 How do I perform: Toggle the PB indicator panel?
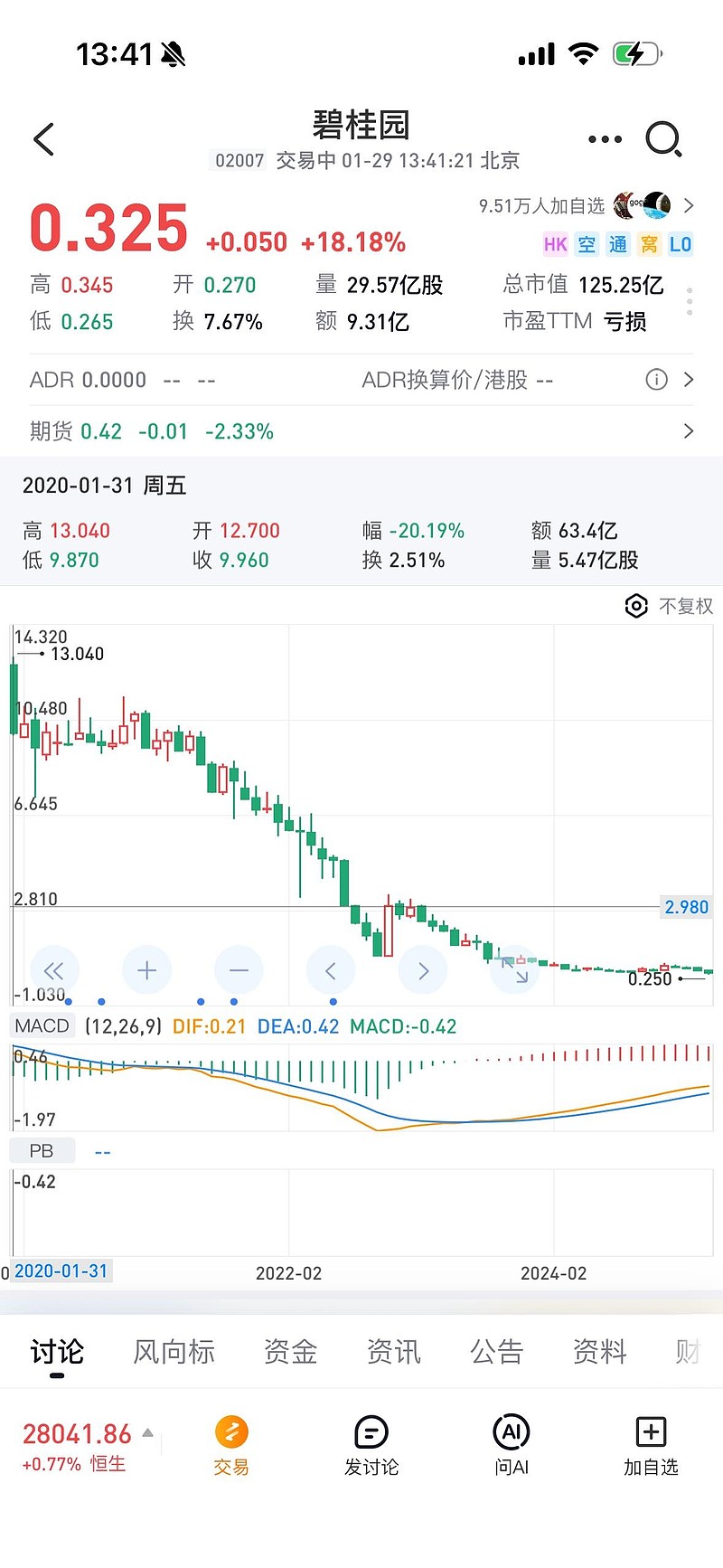[x=42, y=1149]
